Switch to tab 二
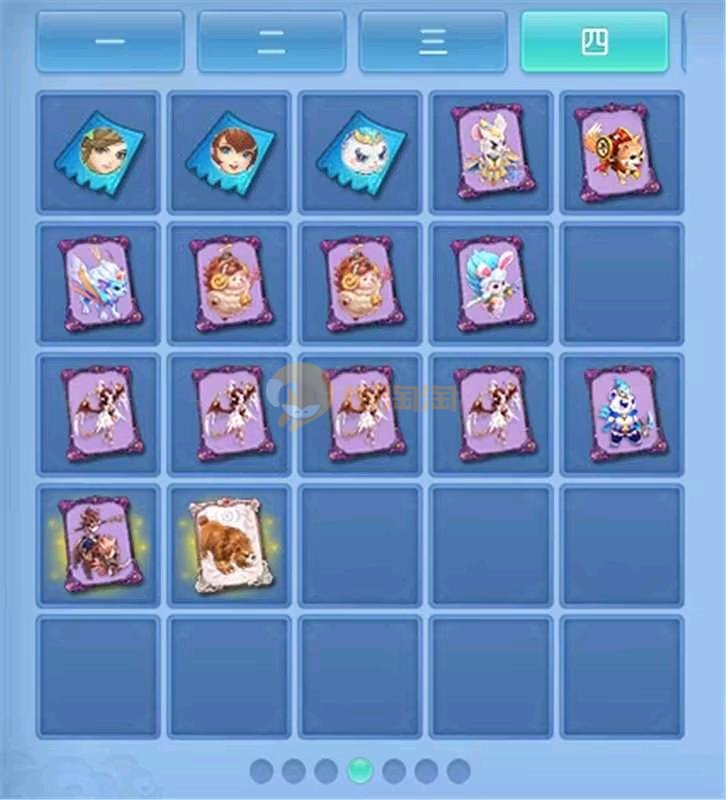 pos(271,42)
